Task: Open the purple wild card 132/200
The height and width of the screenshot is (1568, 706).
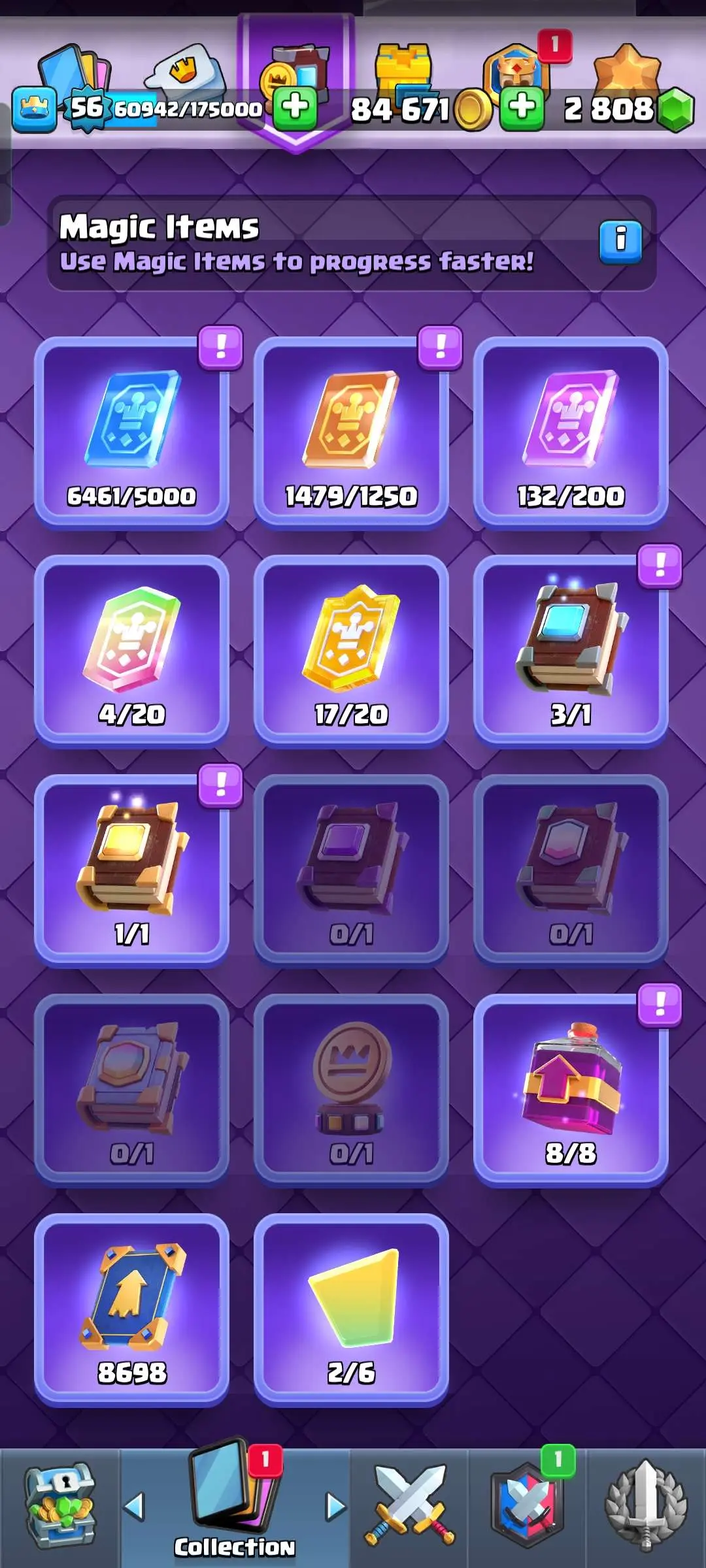Action: (x=571, y=431)
